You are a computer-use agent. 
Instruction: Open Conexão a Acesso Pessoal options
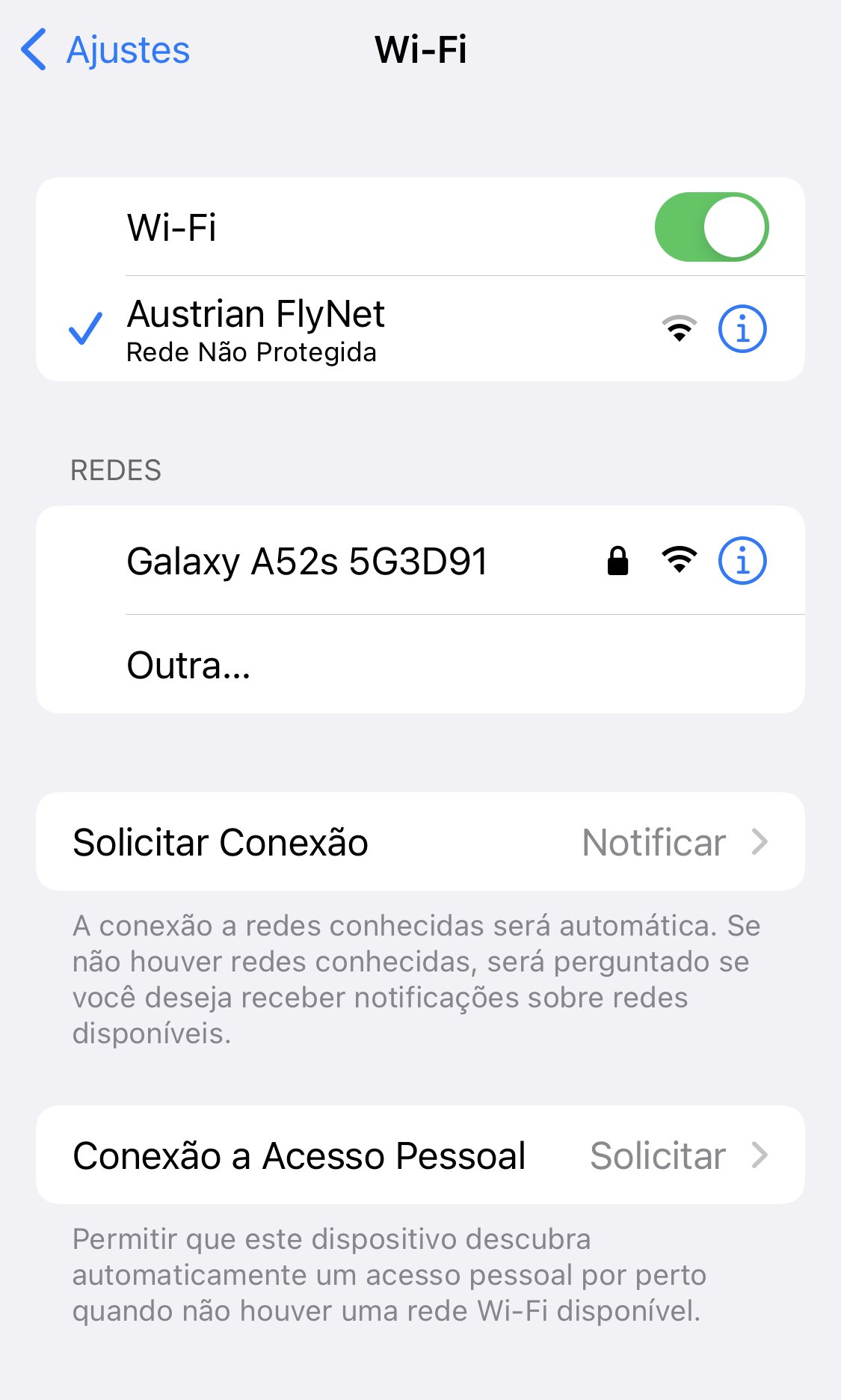point(420,1155)
